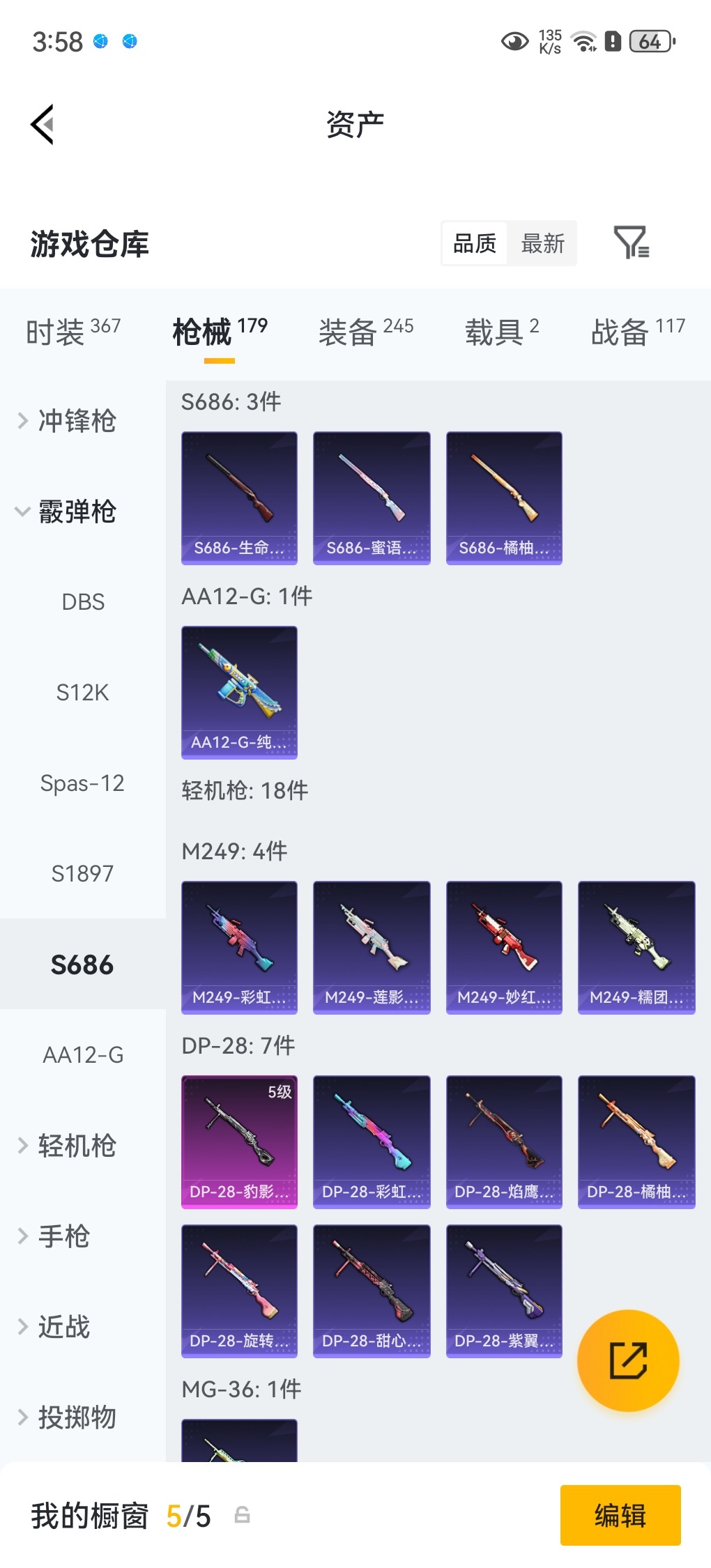The height and width of the screenshot is (1568, 711).
Task: Select the S686-生命 weapon thumbnail
Action: (239, 496)
